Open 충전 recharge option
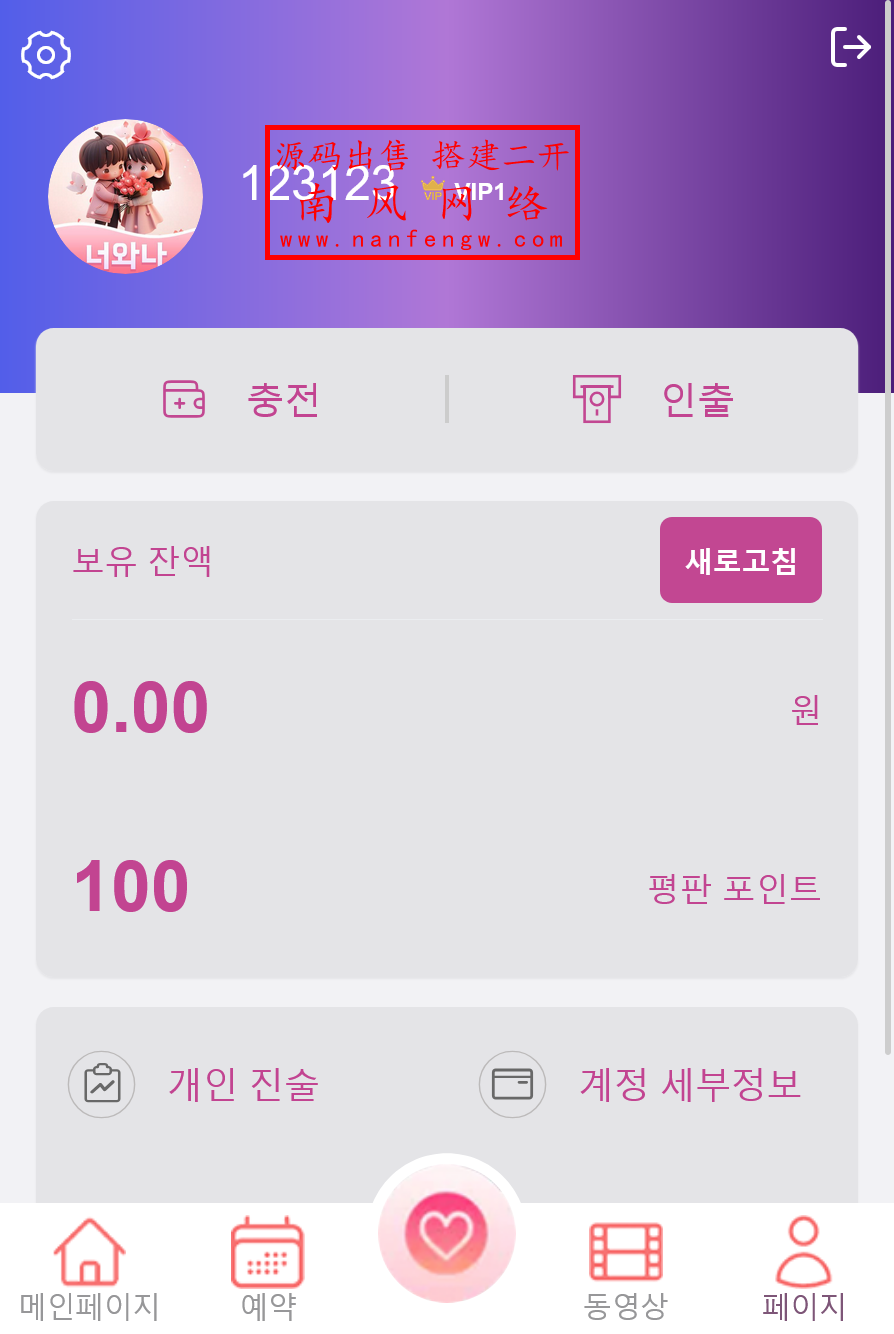 click(241, 399)
